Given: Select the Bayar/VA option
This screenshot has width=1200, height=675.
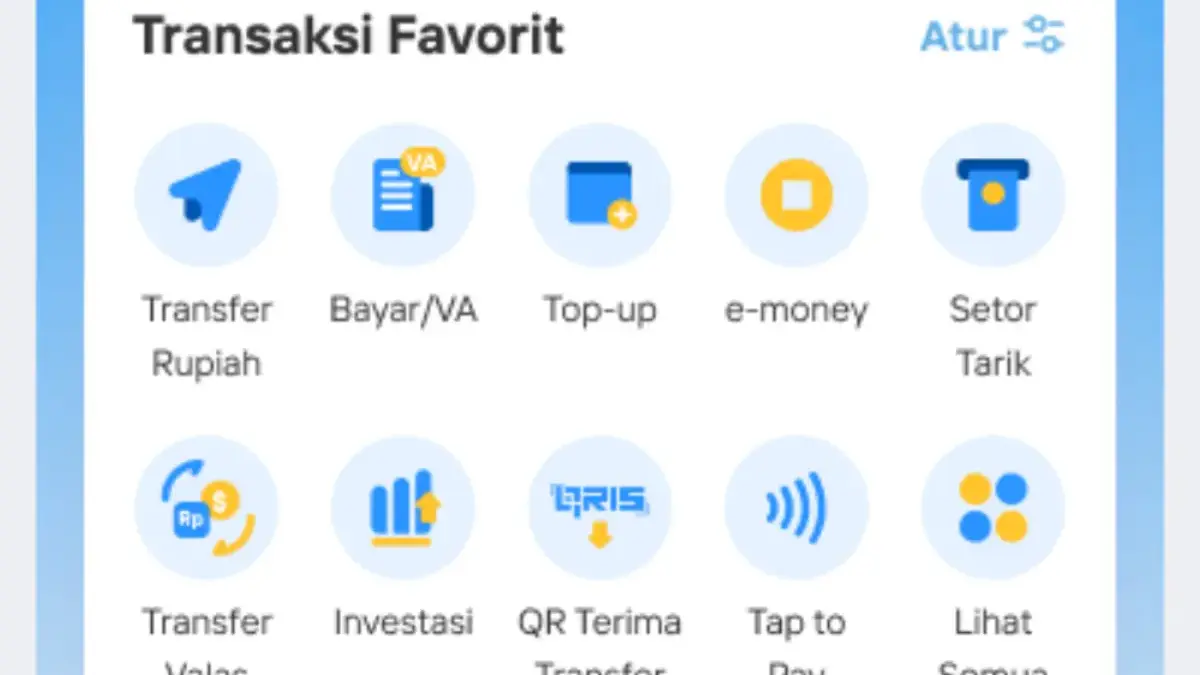Looking at the screenshot, I should (403, 195).
